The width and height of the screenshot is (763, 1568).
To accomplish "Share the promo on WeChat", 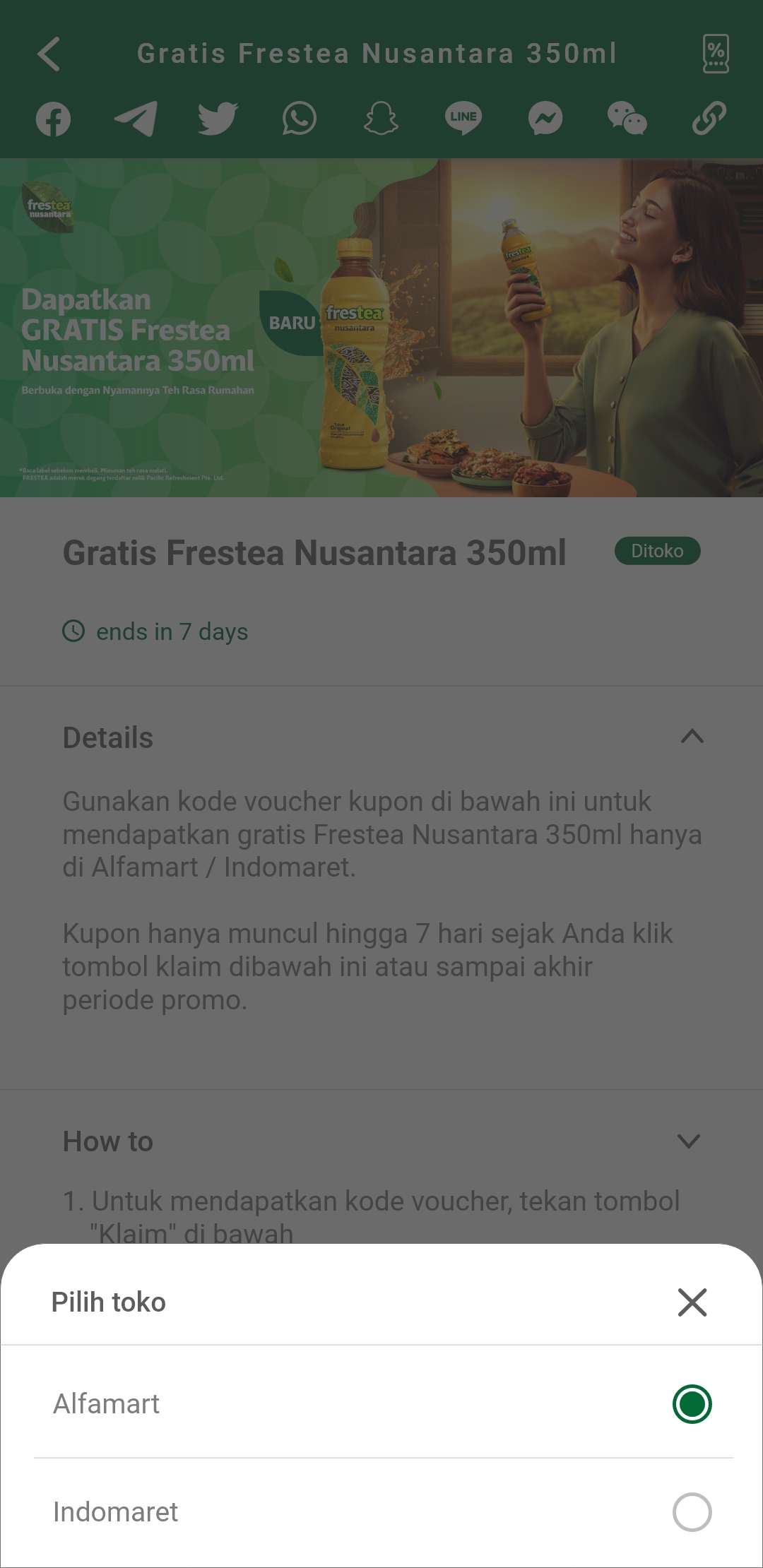I will click(627, 118).
